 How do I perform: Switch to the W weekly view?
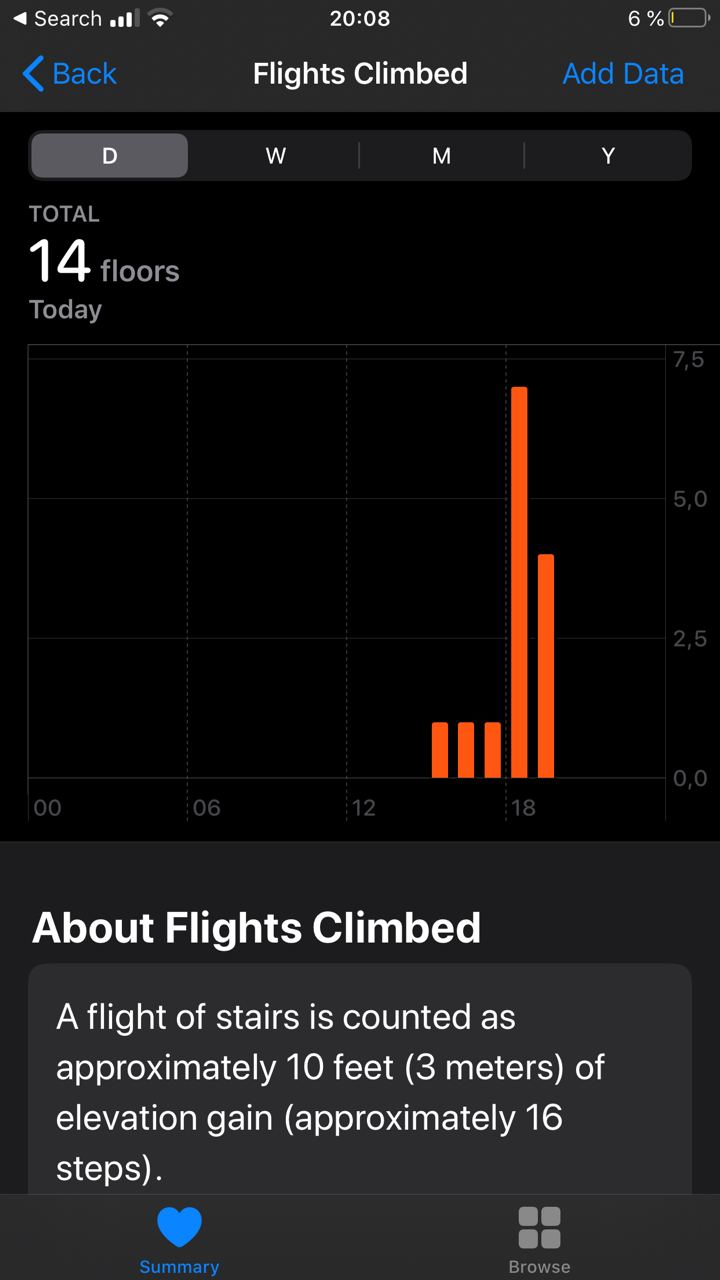276,156
